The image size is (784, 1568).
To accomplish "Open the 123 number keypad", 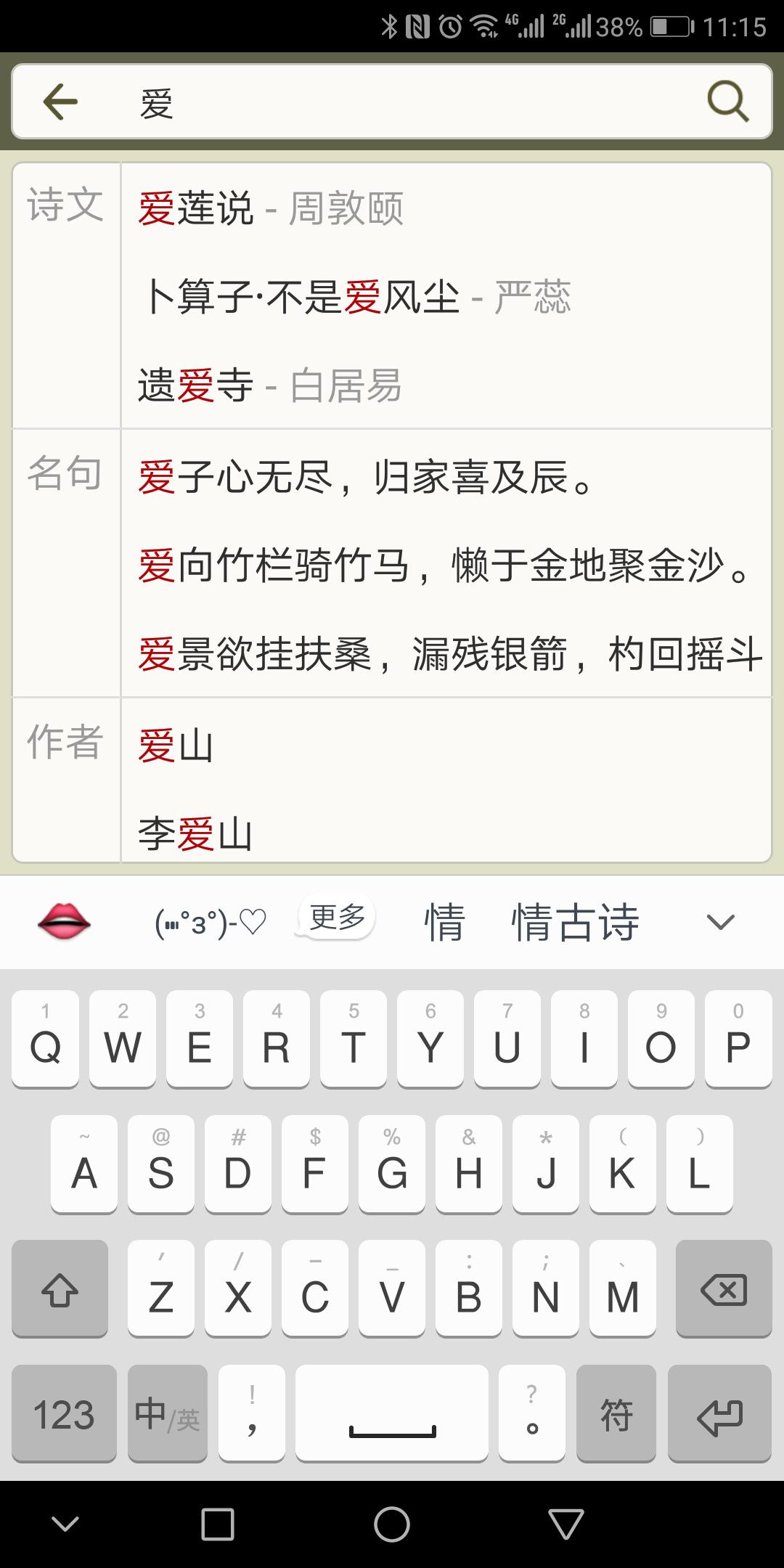I will pos(64,1414).
